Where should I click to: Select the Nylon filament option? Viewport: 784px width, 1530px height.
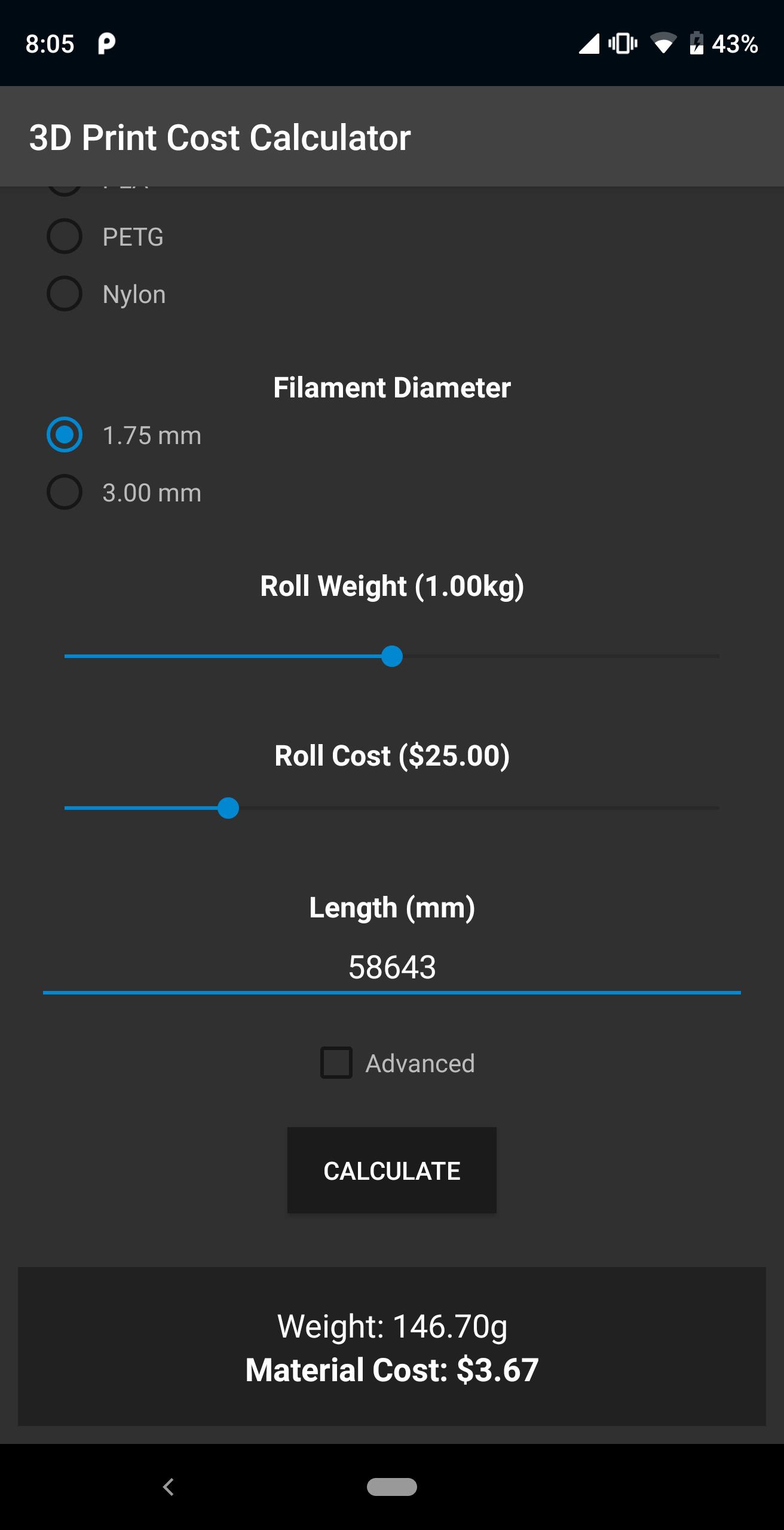[64, 293]
